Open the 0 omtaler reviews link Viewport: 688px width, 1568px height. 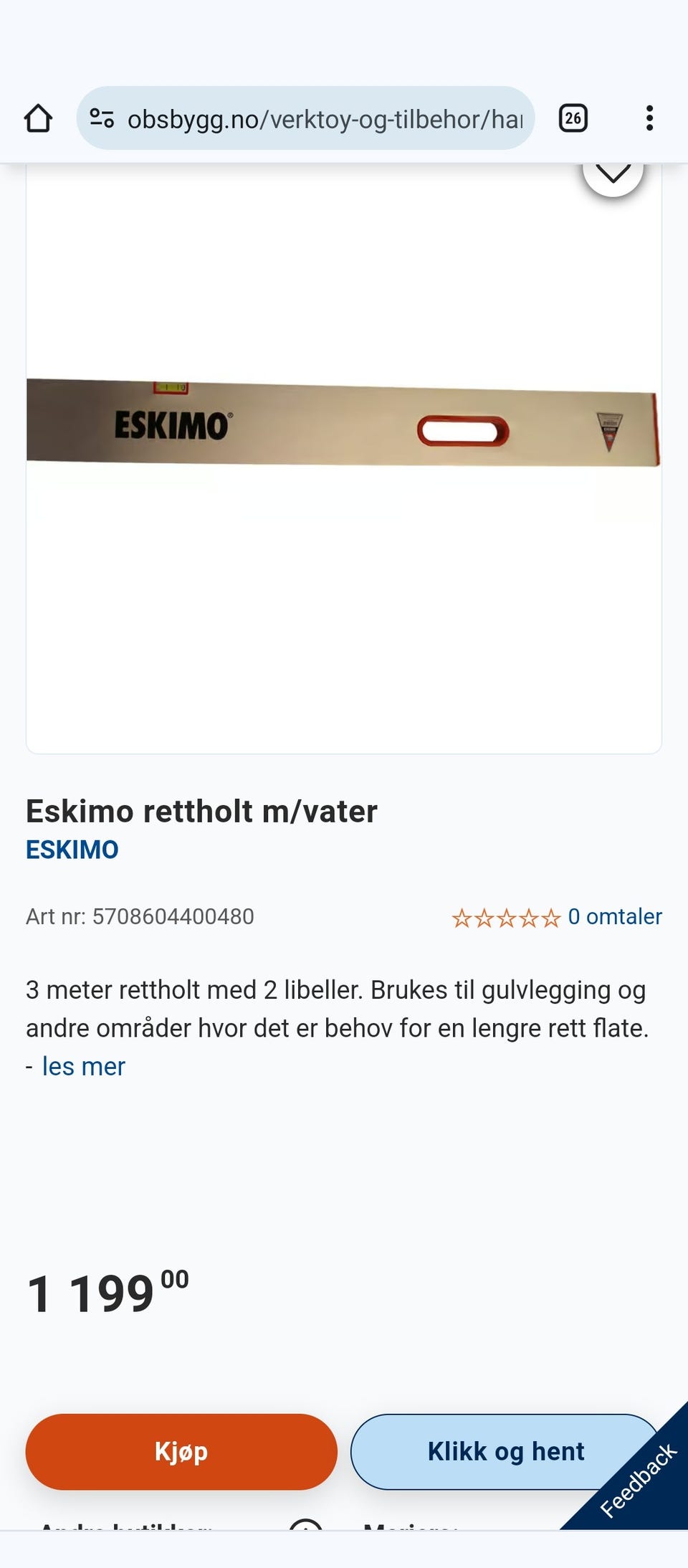[613, 916]
